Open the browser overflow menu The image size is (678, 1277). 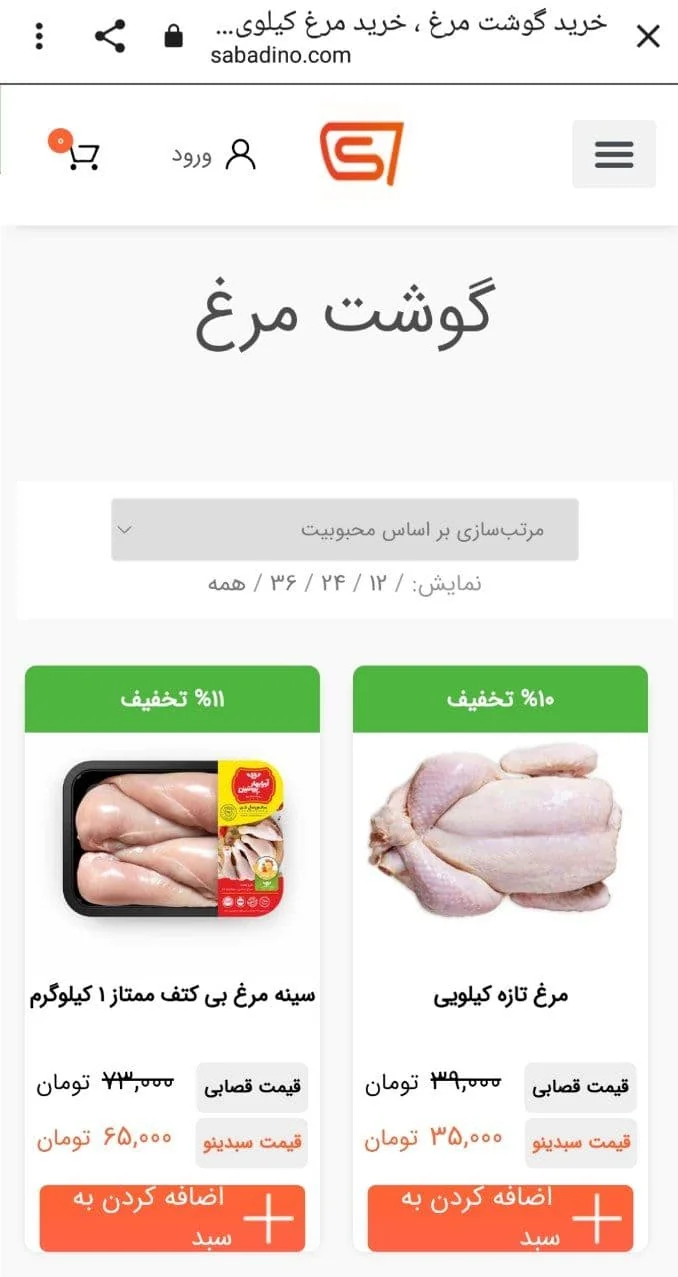tap(40, 37)
